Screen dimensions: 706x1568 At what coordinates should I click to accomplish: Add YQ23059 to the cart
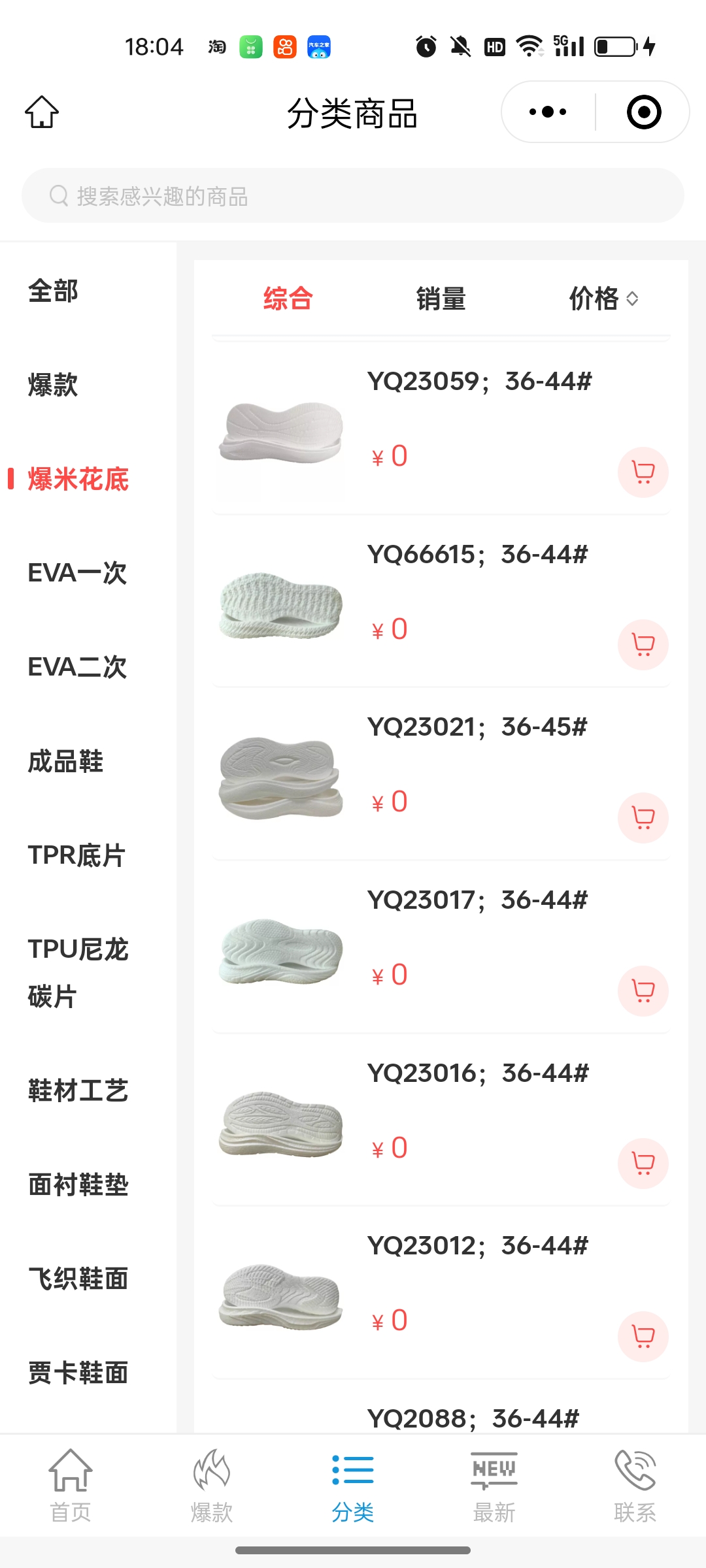(x=643, y=472)
